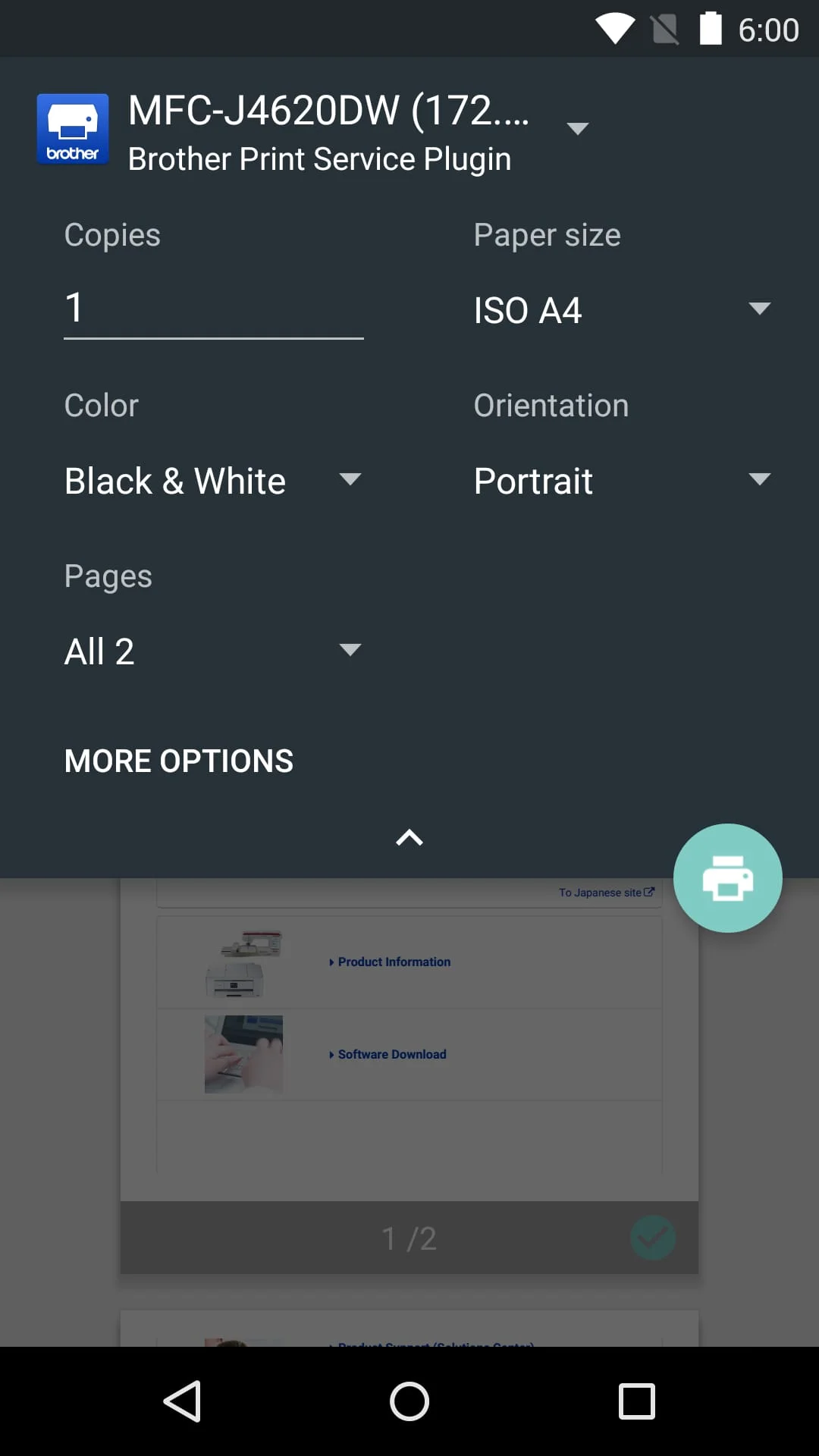Screen dimensions: 819x1456
Task: Tap the Wi-Fi status icon
Action: (x=616, y=29)
